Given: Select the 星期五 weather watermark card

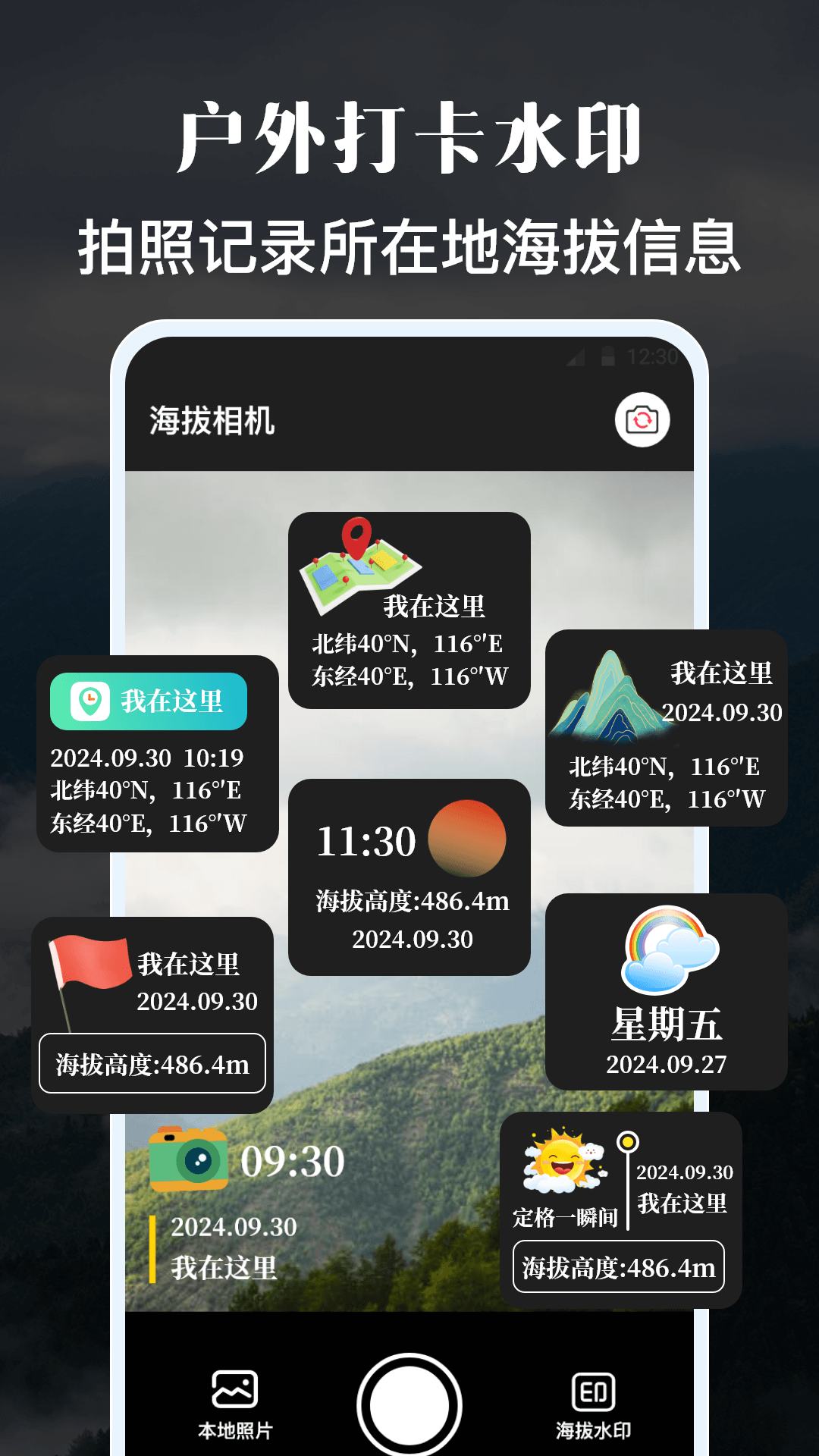Looking at the screenshot, I should point(665,995).
